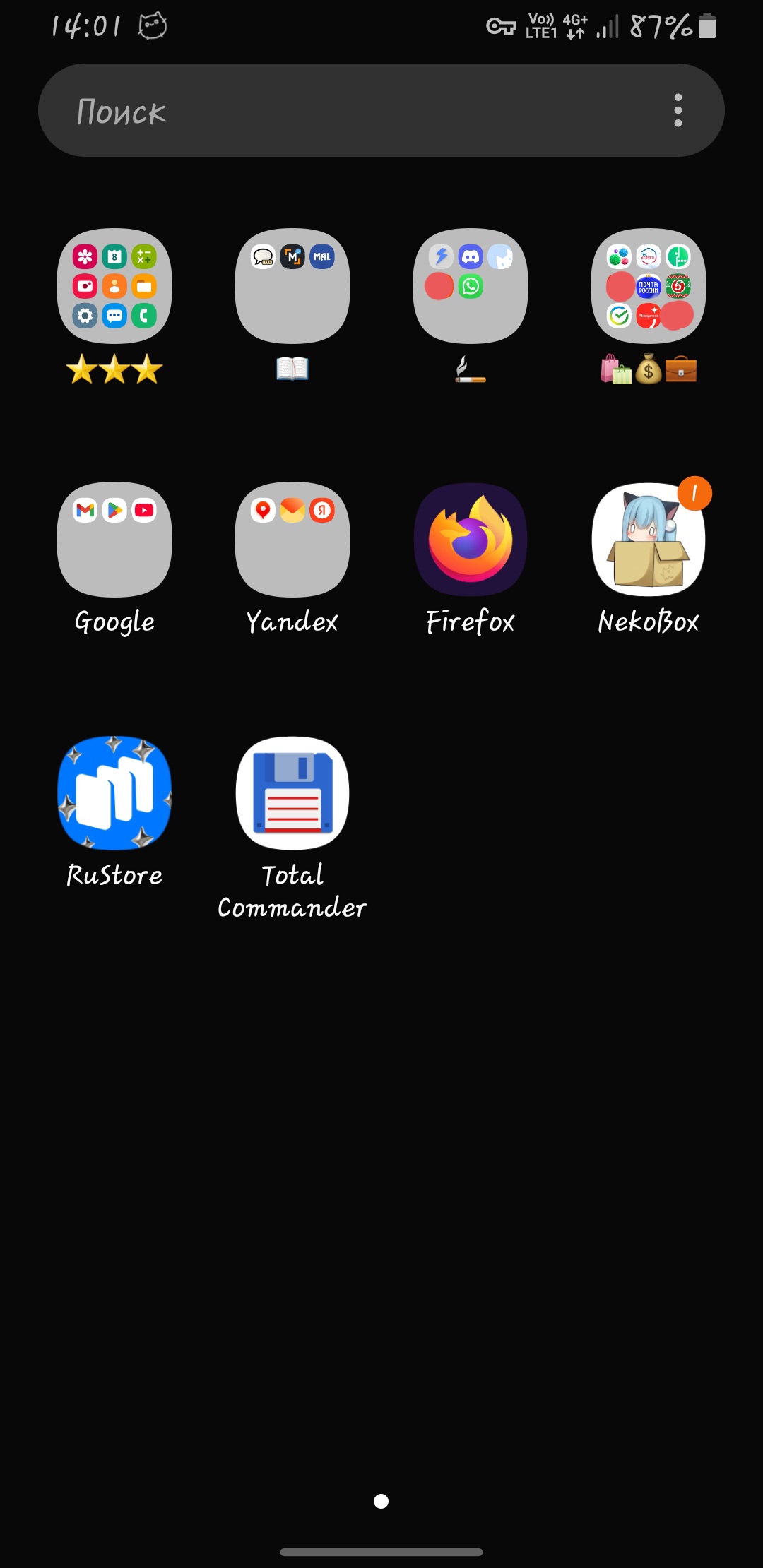Open the Yandex folder
Screen dimensions: 763x1568
(292, 540)
